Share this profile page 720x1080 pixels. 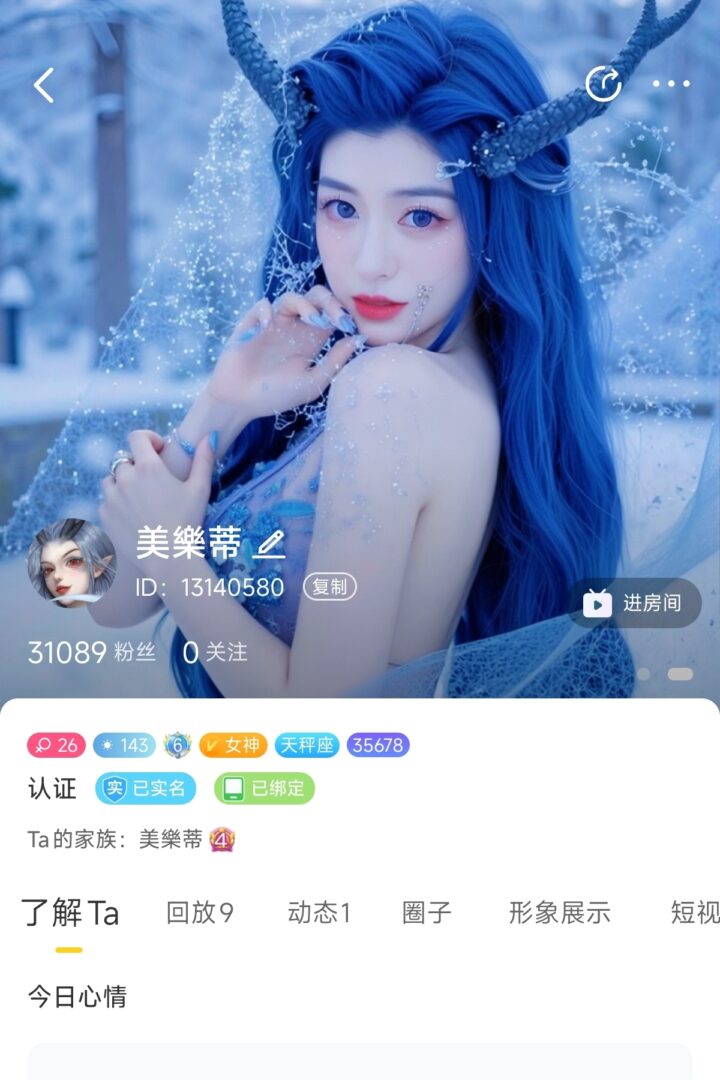tap(603, 85)
